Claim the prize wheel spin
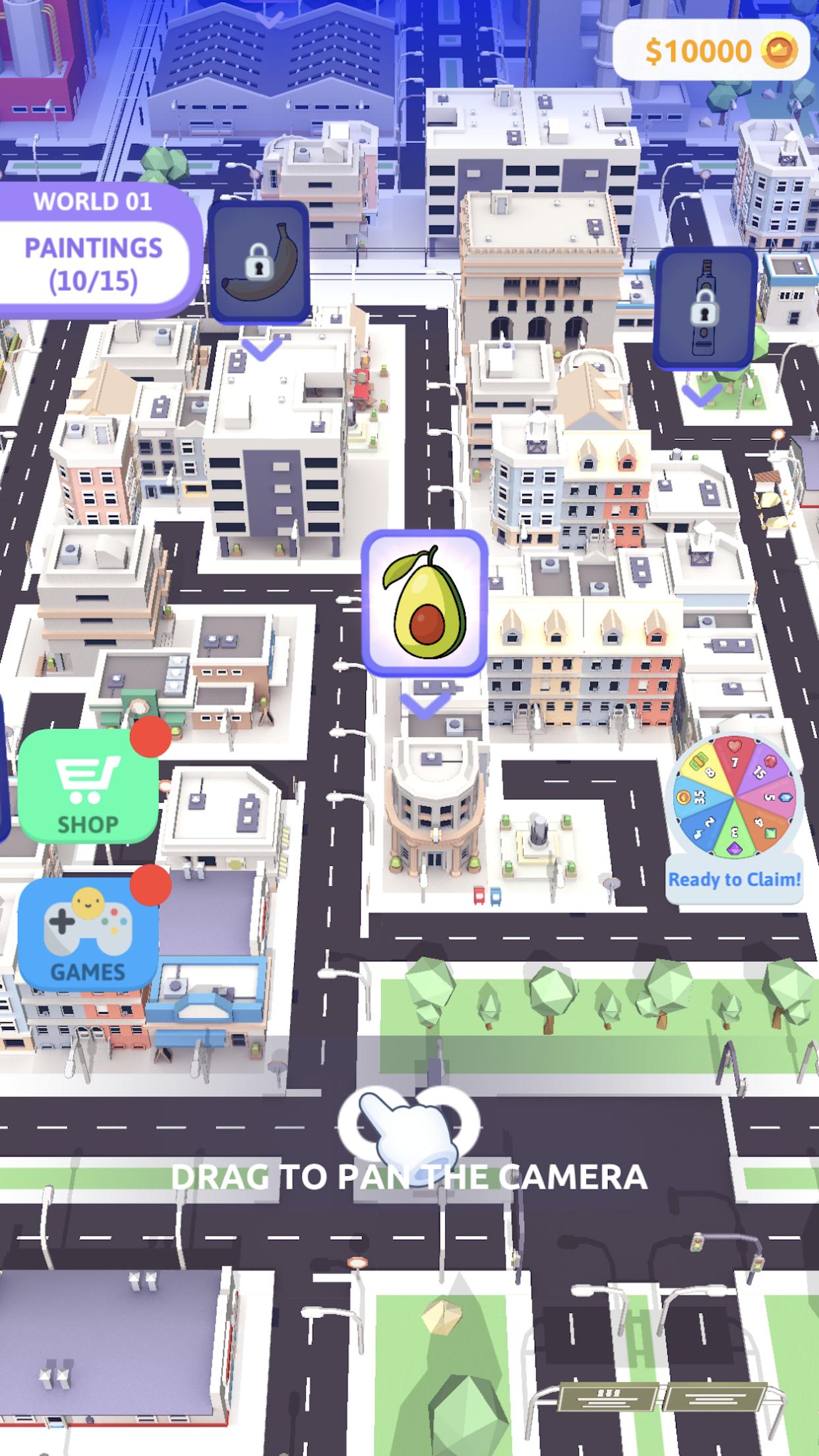The width and height of the screenshot is (819, 1456). 734,820
